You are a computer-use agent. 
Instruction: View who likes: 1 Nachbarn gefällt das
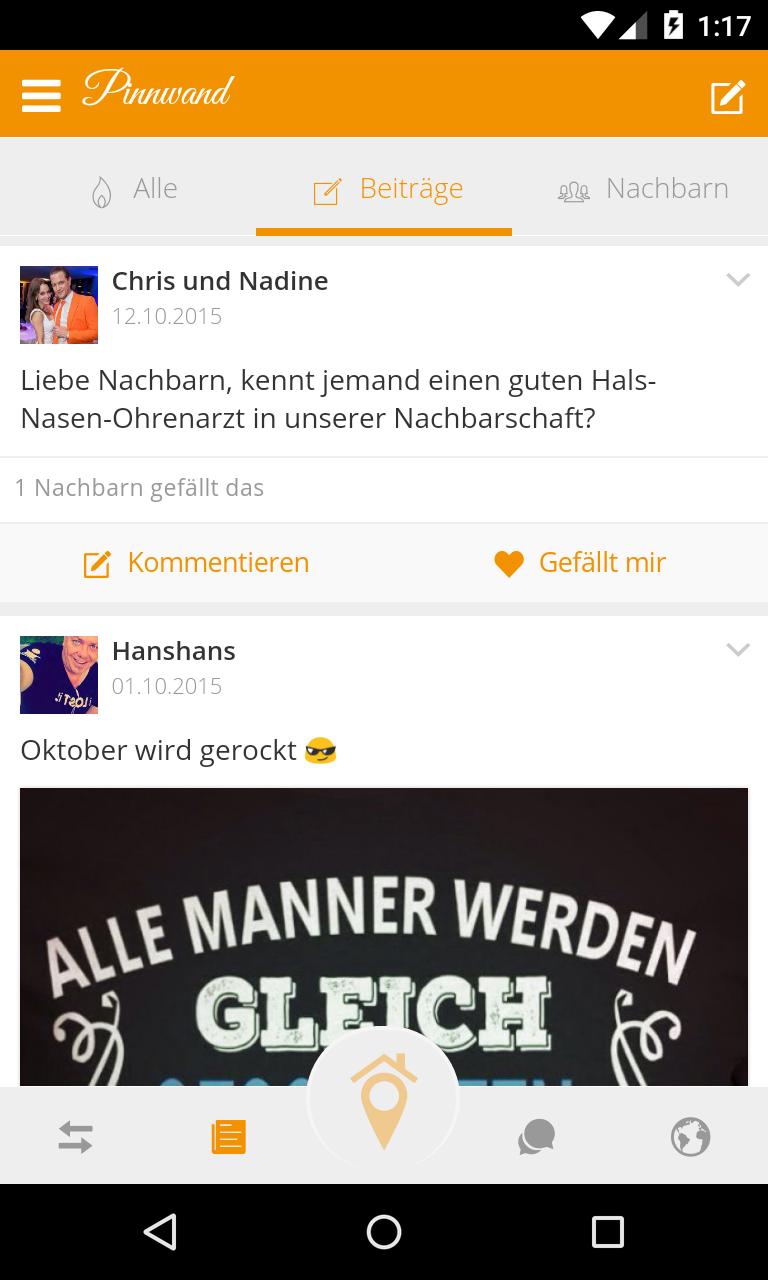click(140, 488)
